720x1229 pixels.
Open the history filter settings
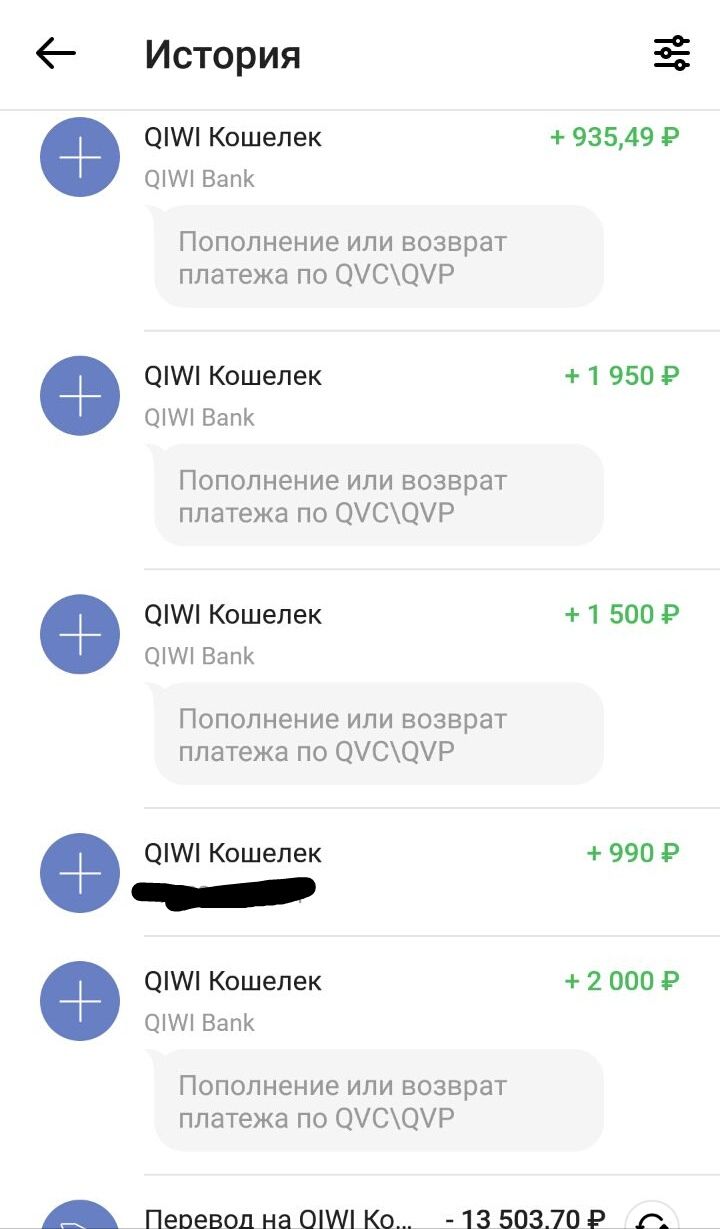(672, 54)
